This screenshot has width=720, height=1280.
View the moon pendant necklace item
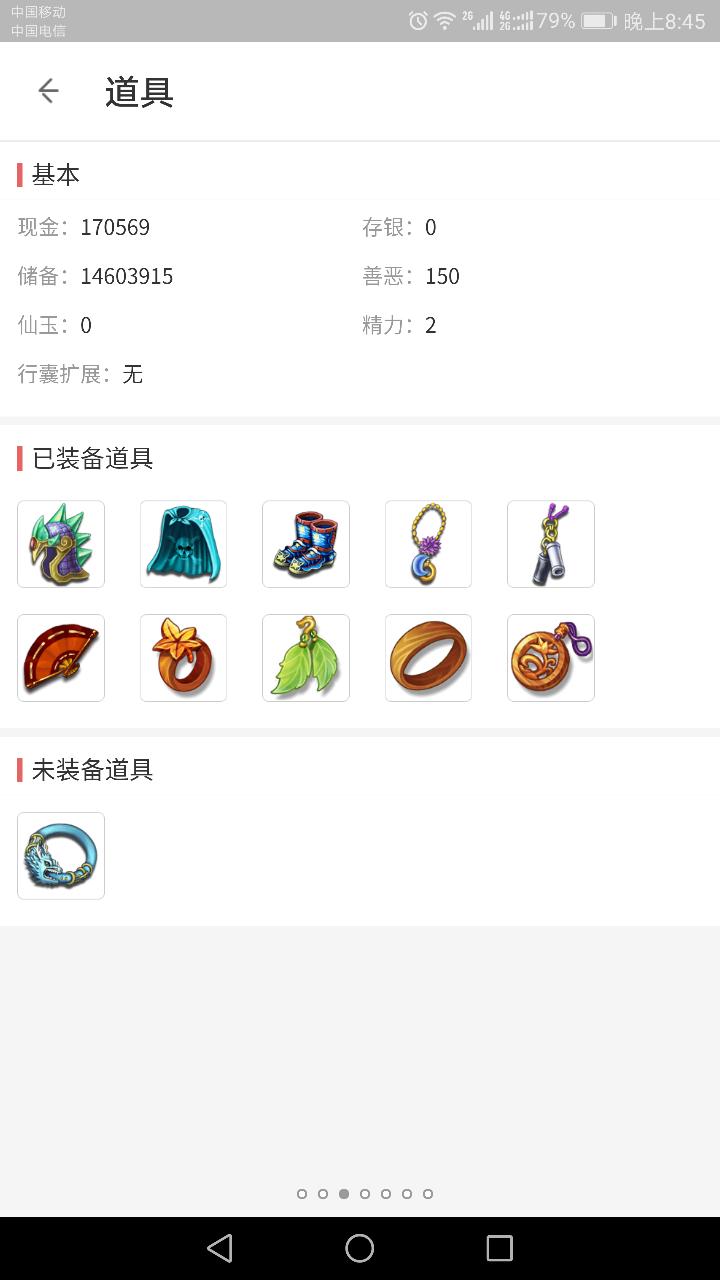coord(428,544)
